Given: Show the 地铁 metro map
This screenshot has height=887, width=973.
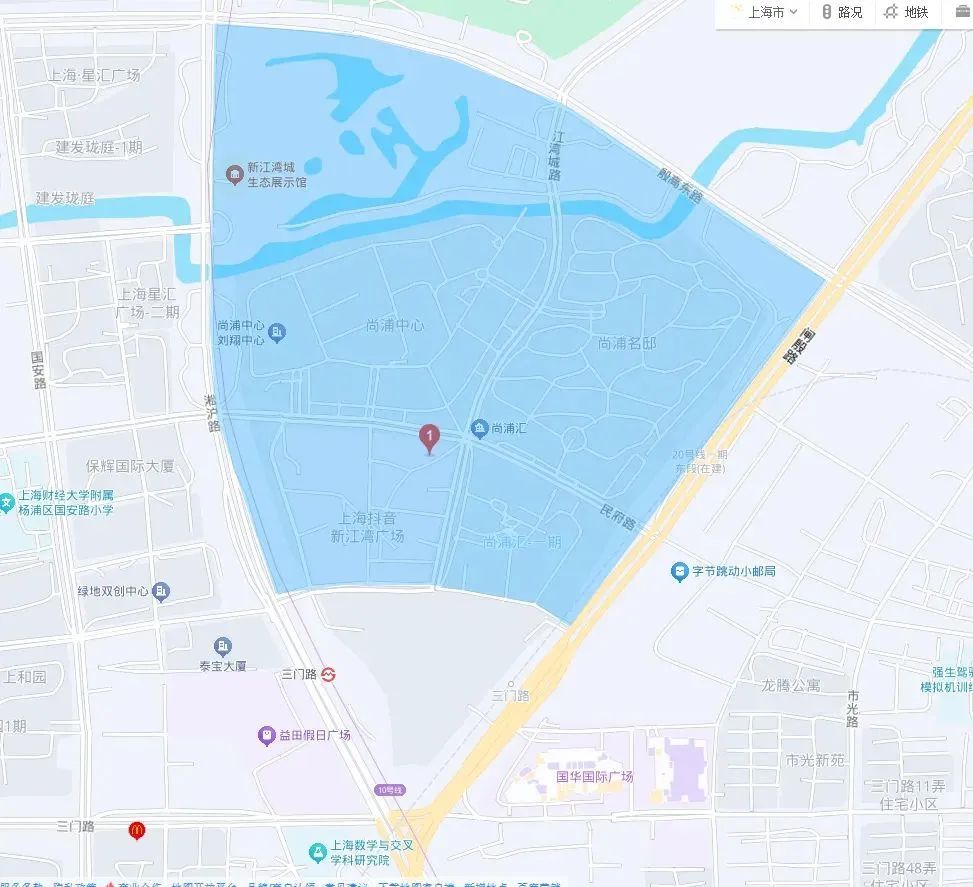Looking at the screenshot, I should pos(905,12).
